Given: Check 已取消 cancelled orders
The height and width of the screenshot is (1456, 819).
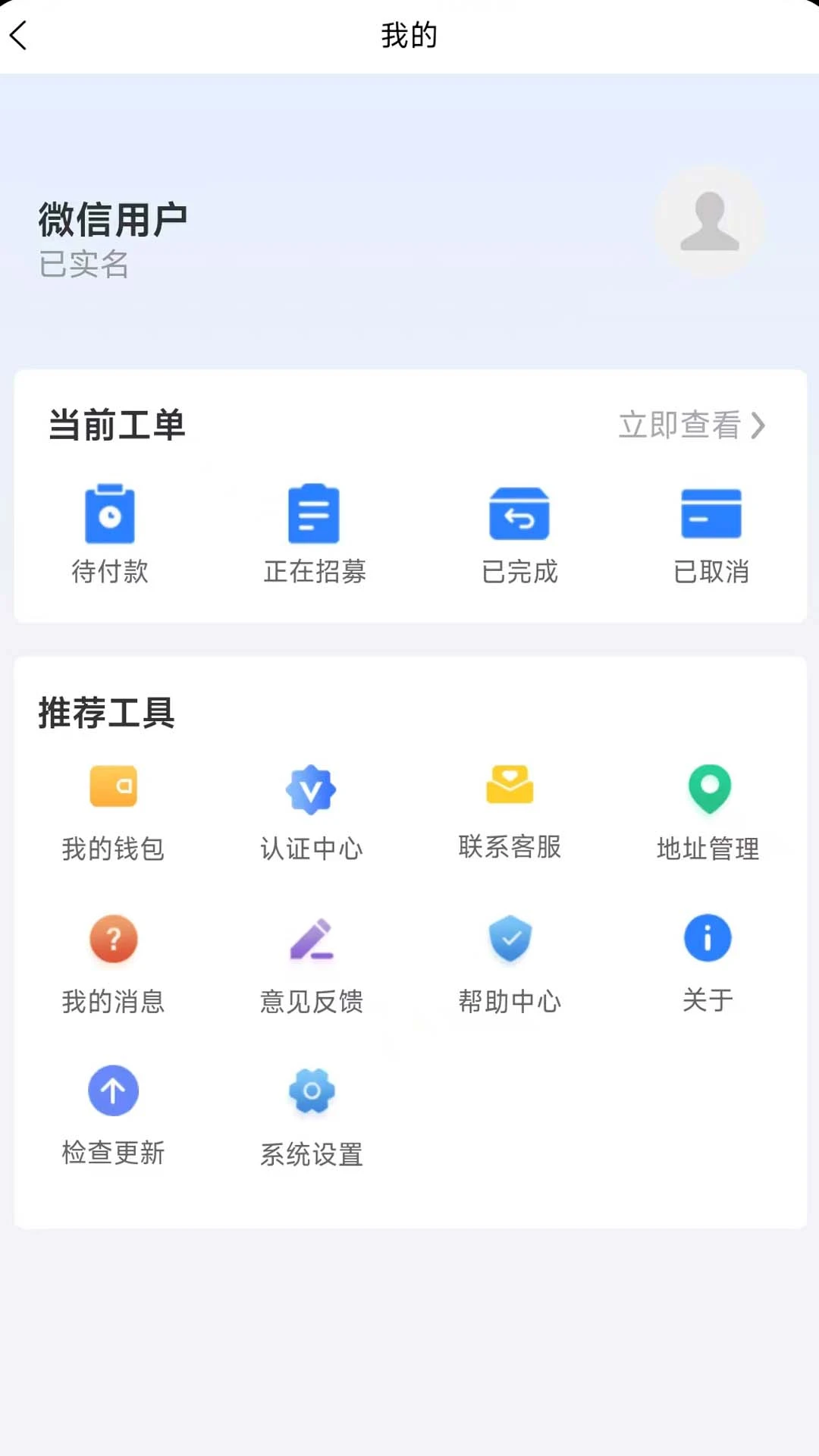Looking at the screenshot, I should (710, 531).
